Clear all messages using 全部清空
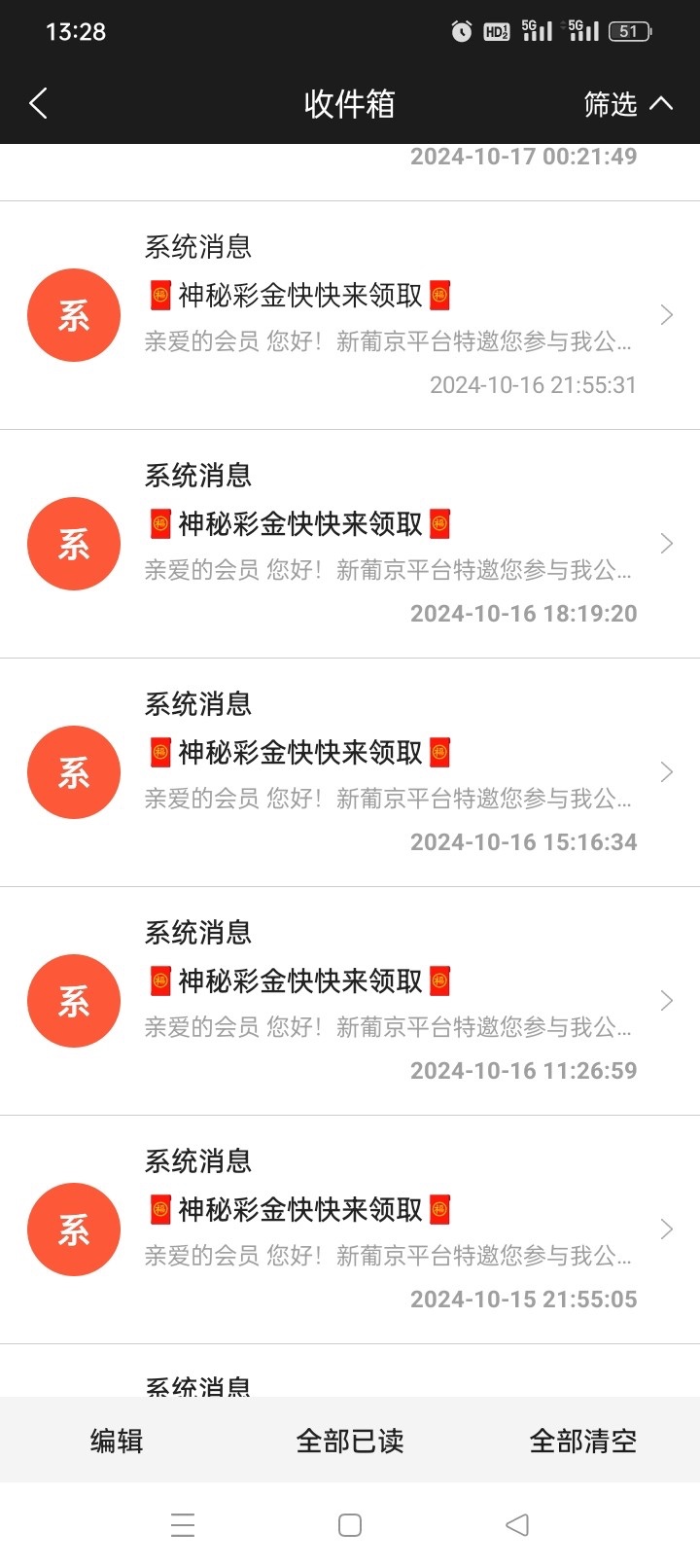 click(x=581, y=1441)
